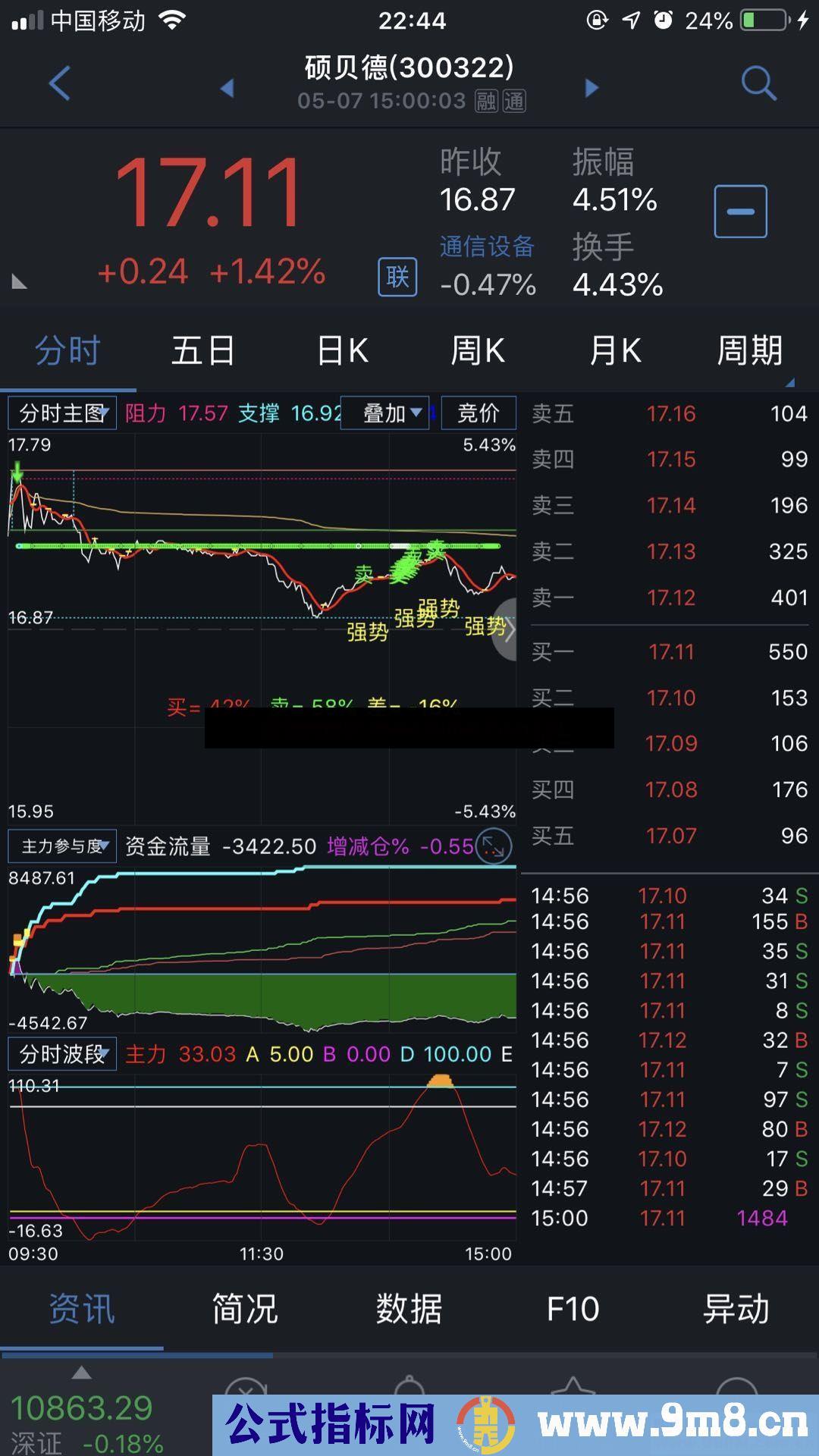Tap the 竞价 auction button
Viewport: 819px width, 1456px height.
(479, 413)
